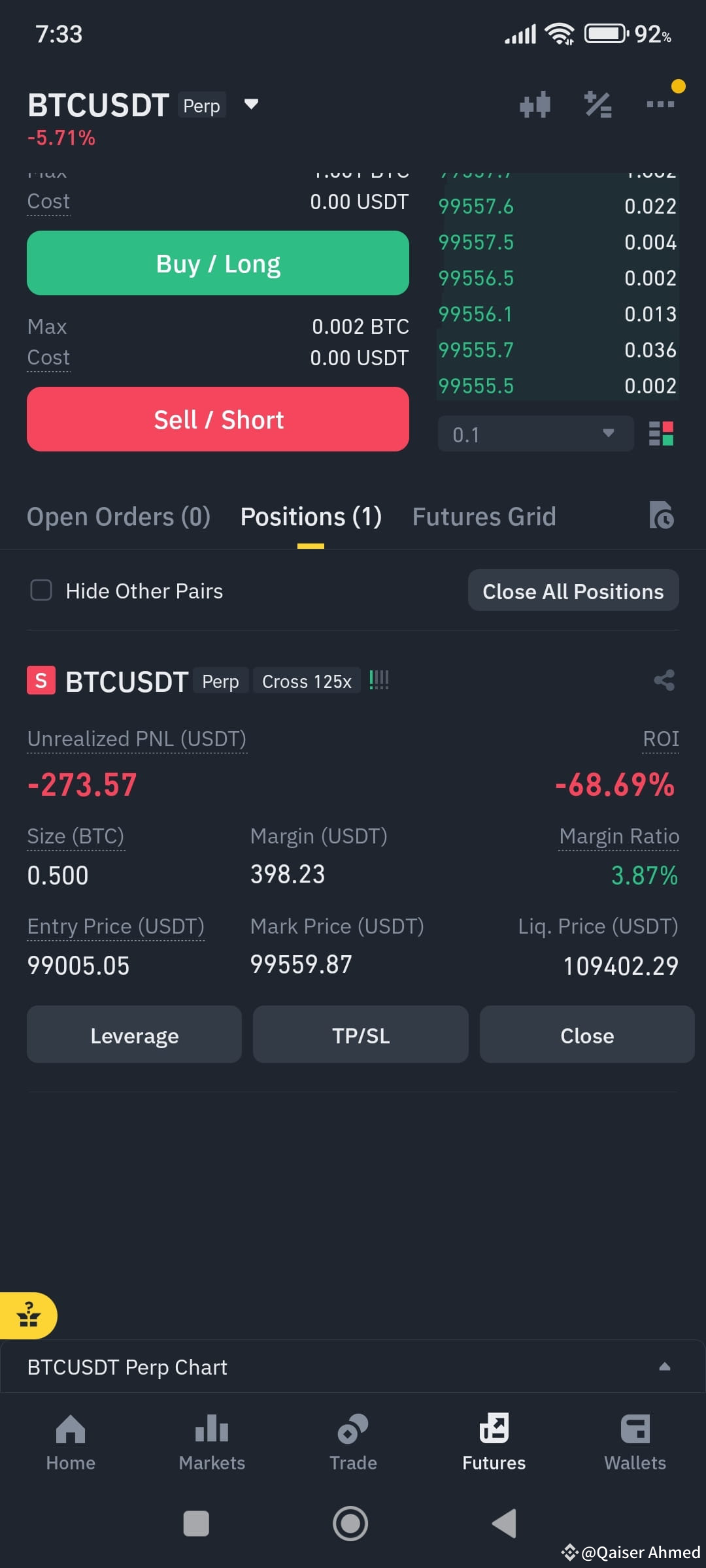
Task: Collapse the BTCUSDT Perp Chart panel
Action: coord(665,1366)
